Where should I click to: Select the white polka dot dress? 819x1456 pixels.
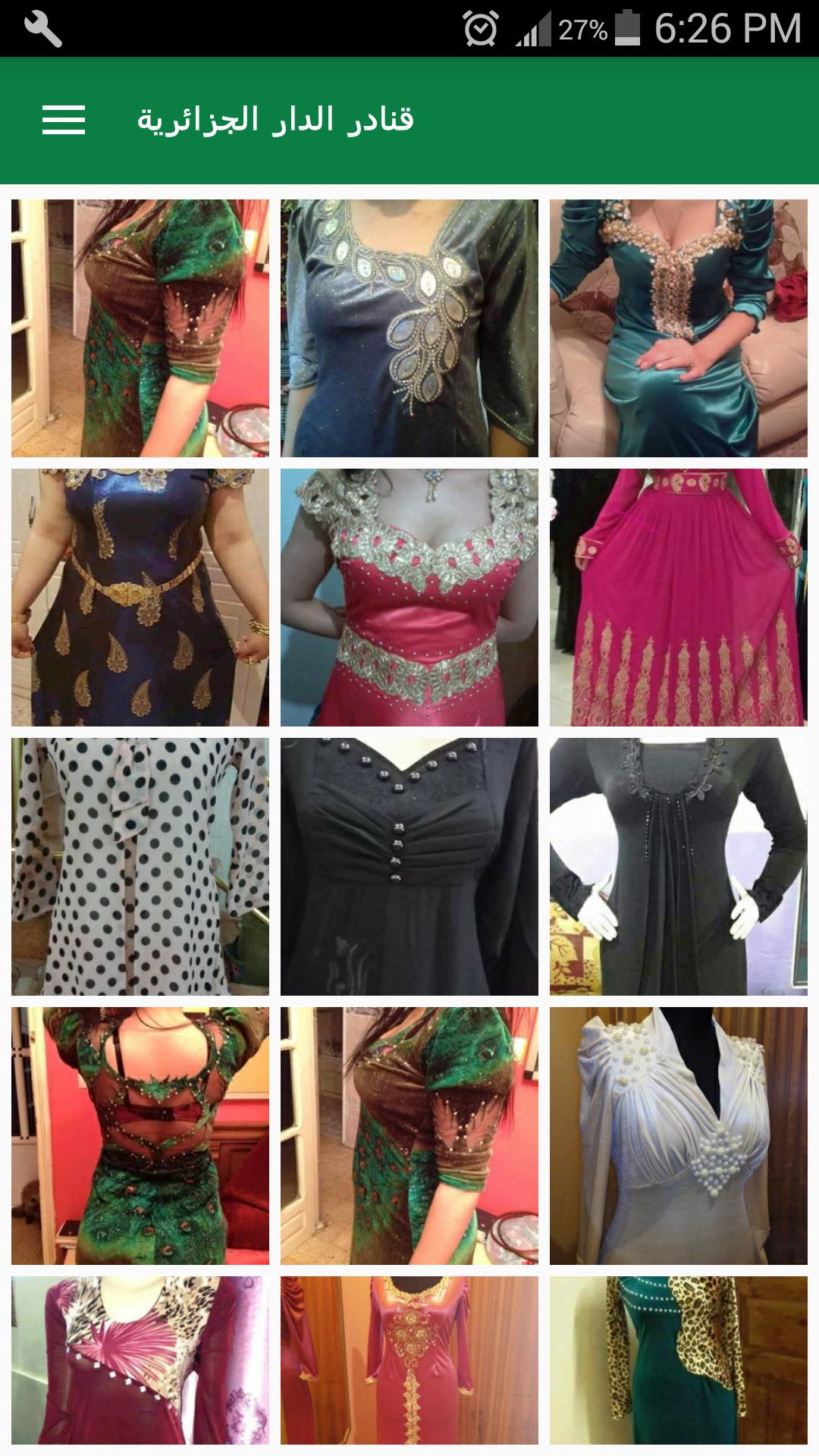140,866
